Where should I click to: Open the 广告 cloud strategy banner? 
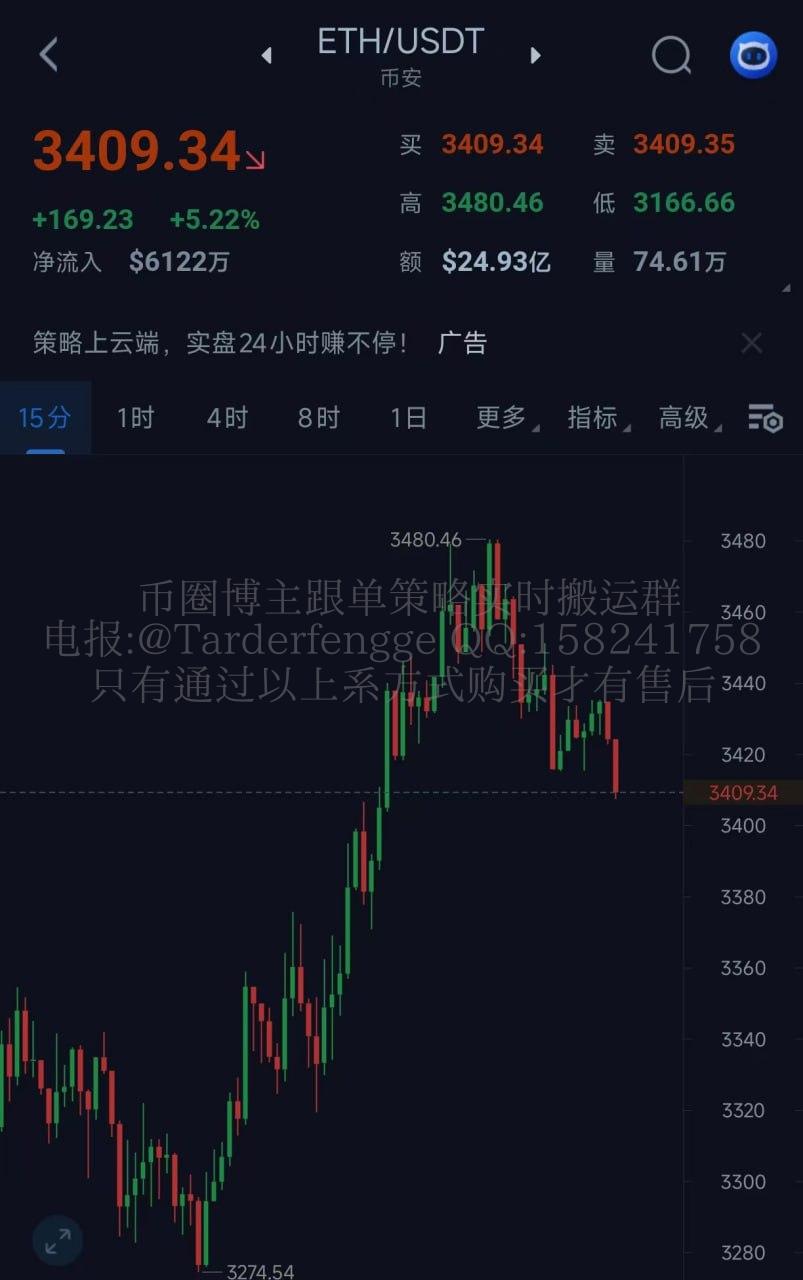click(x=260, y=344)
